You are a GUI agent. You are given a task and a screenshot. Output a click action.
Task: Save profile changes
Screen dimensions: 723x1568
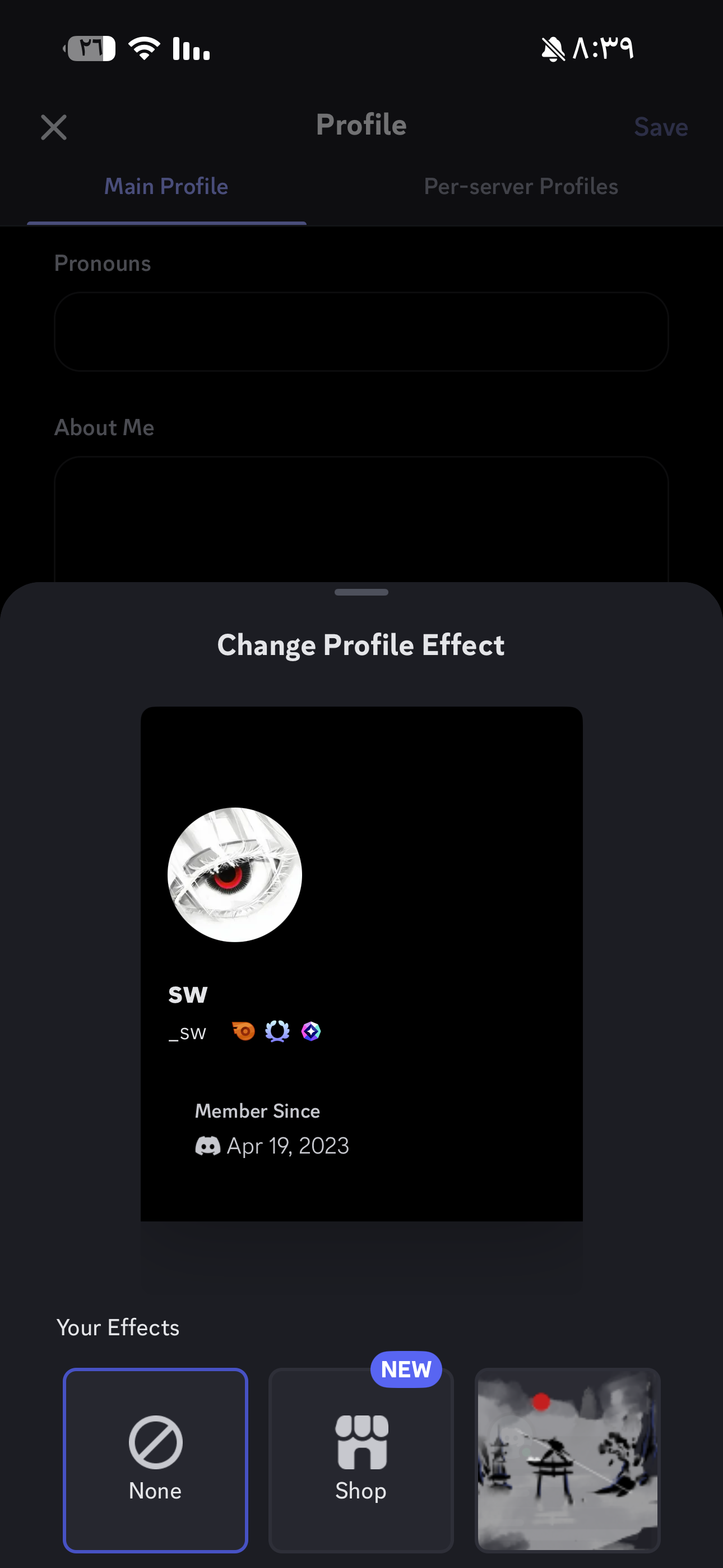coord(660,127)
